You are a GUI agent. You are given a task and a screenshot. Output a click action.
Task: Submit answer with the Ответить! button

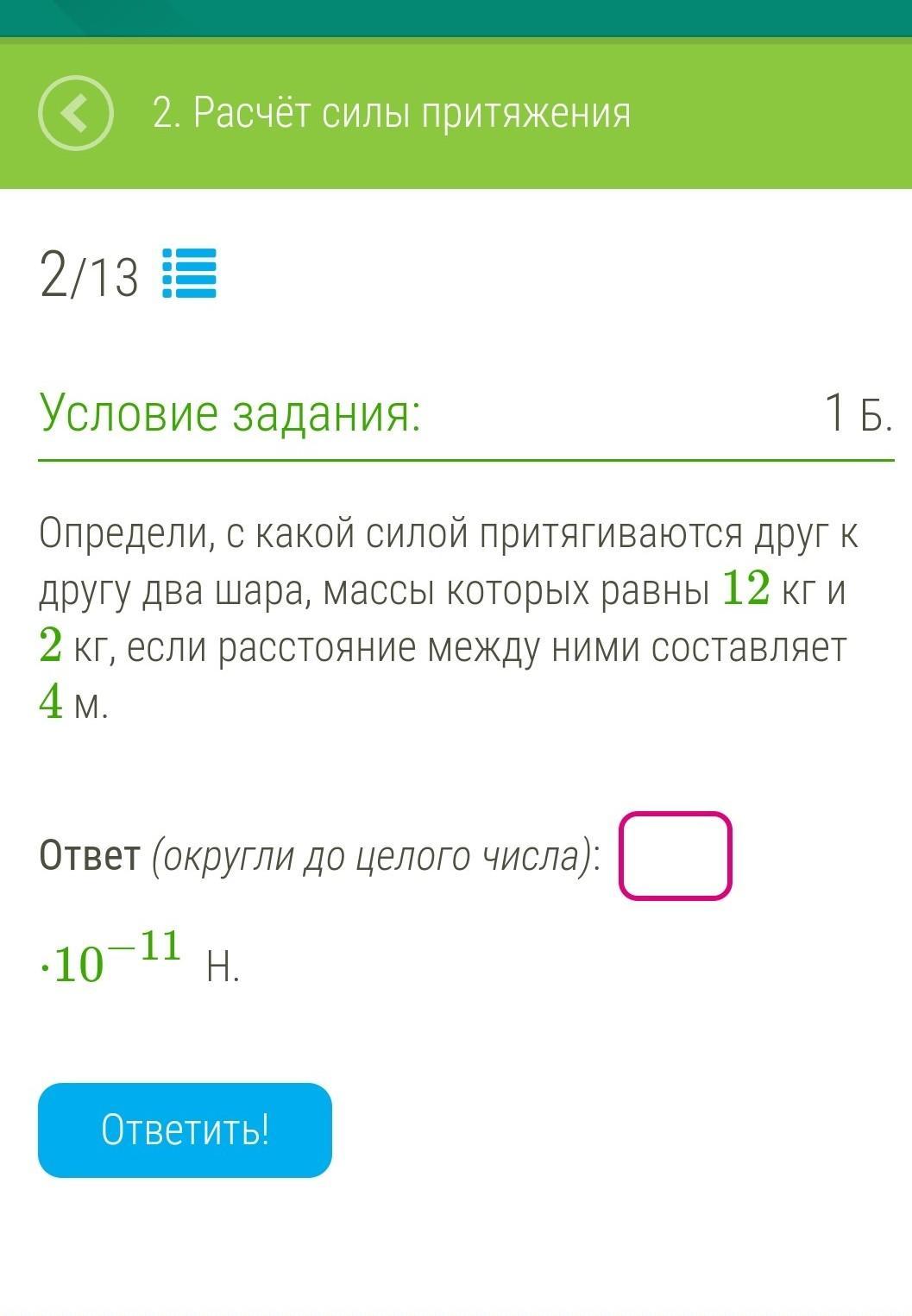tap(185, 1130)
